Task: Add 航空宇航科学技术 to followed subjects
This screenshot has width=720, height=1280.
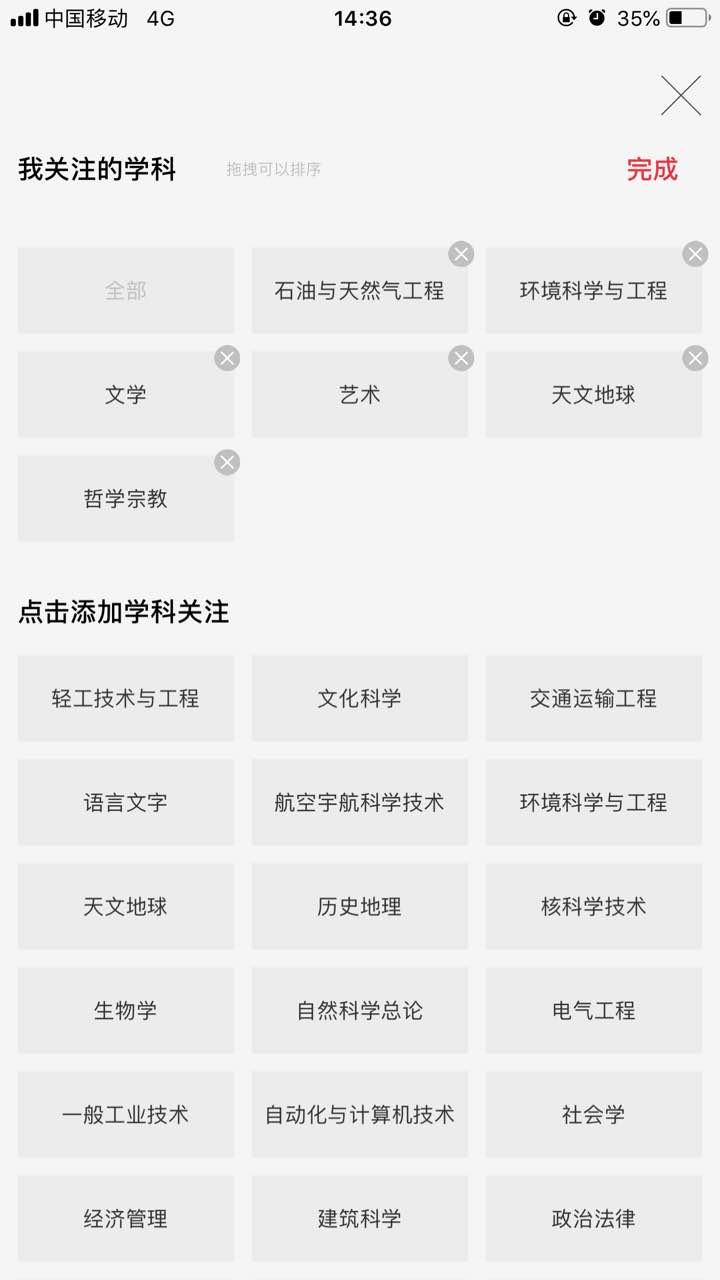Action: [x=360, y=802]
